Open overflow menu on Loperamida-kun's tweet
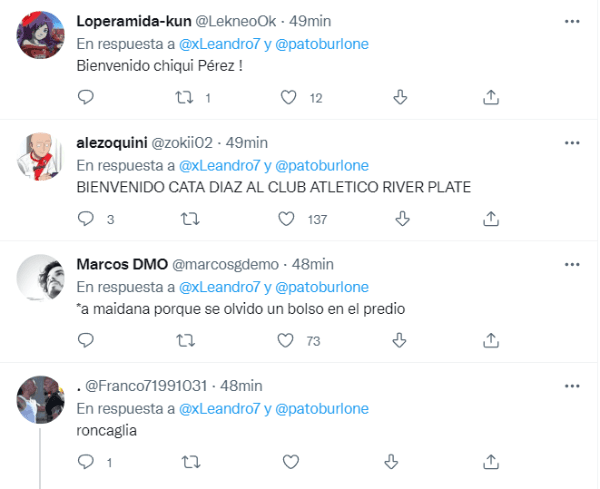600x489 pixels. [x=572, y=21]
